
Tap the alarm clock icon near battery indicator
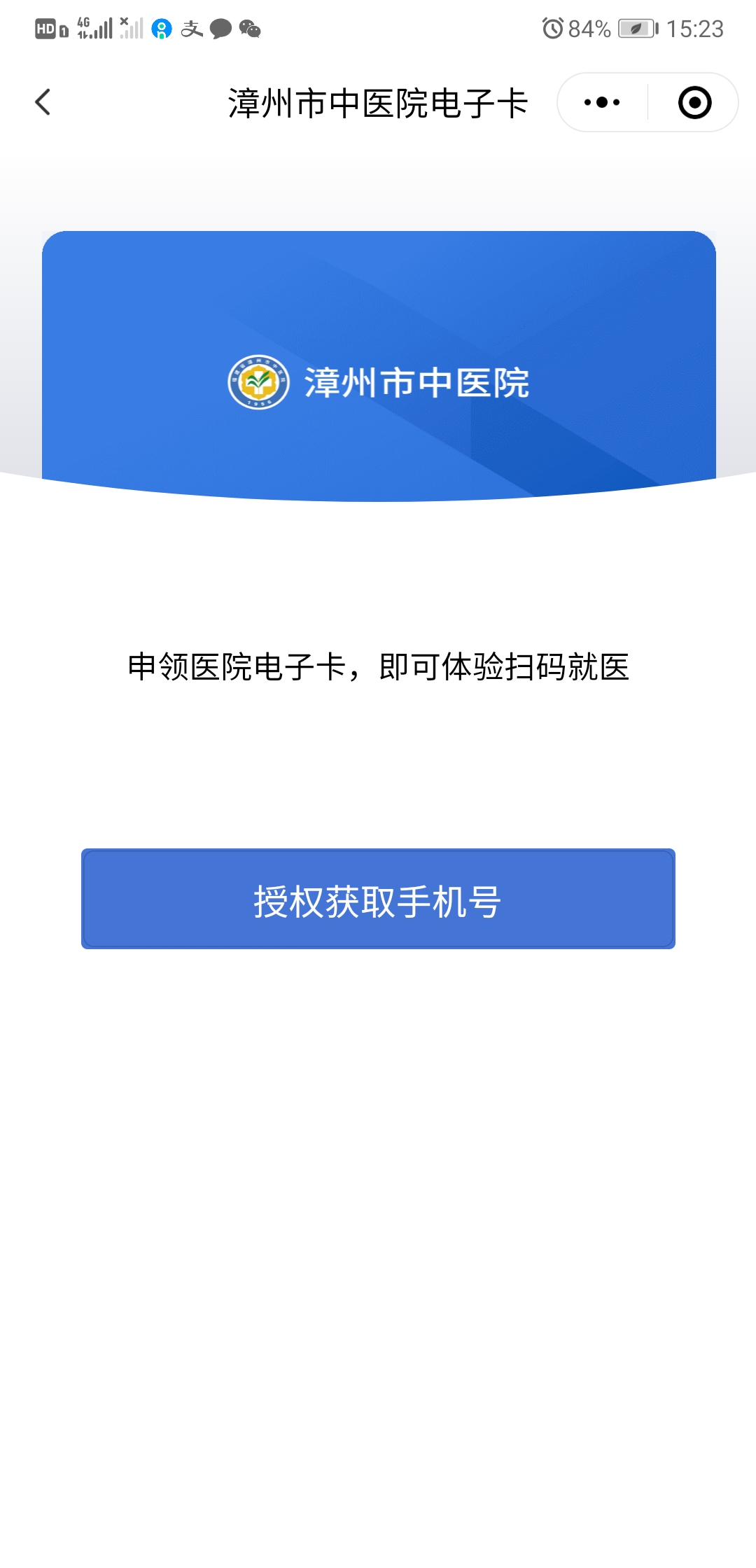click(x=553, y=27)
